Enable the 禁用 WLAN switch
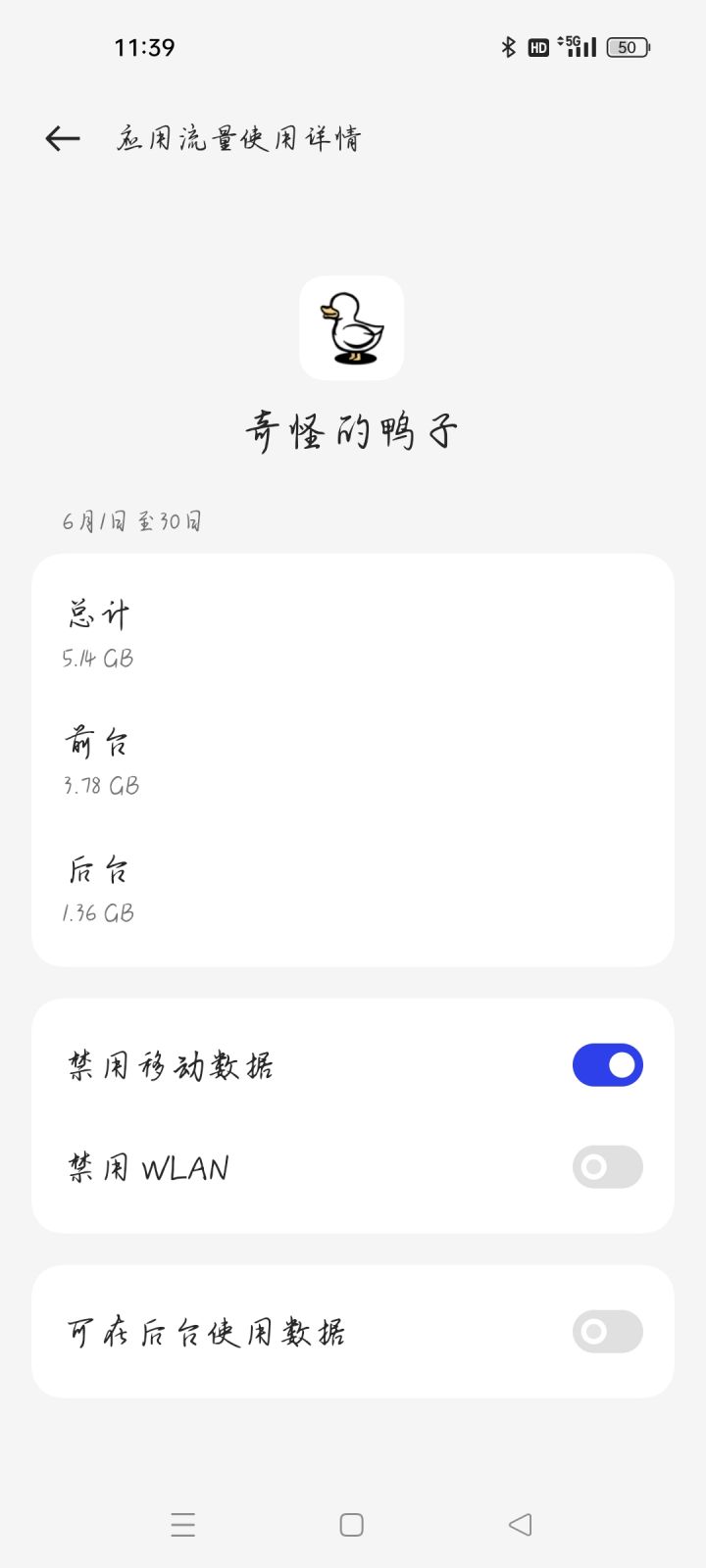 (x=607, y=1167)
